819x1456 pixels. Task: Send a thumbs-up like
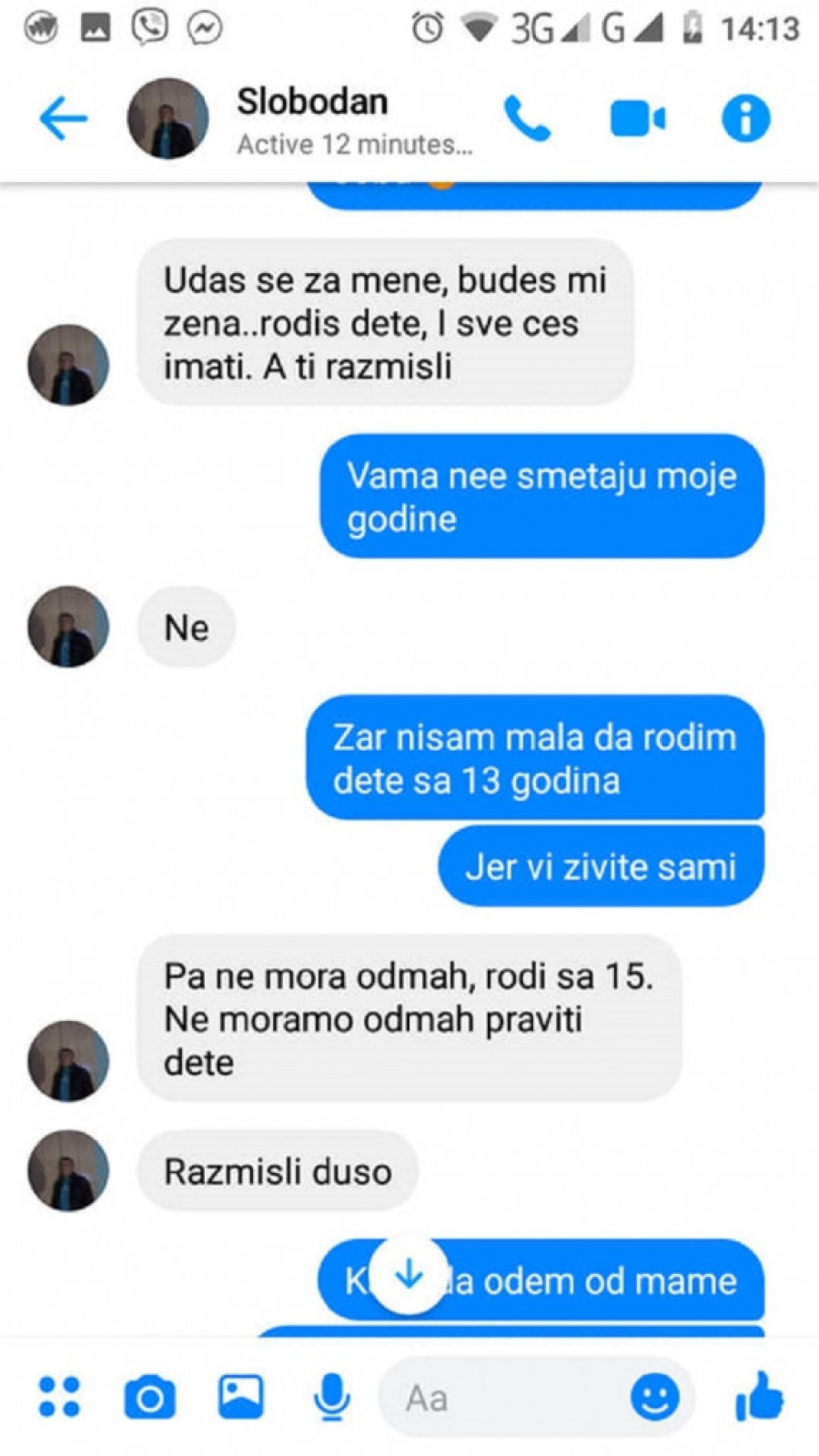coord(760,1397)
